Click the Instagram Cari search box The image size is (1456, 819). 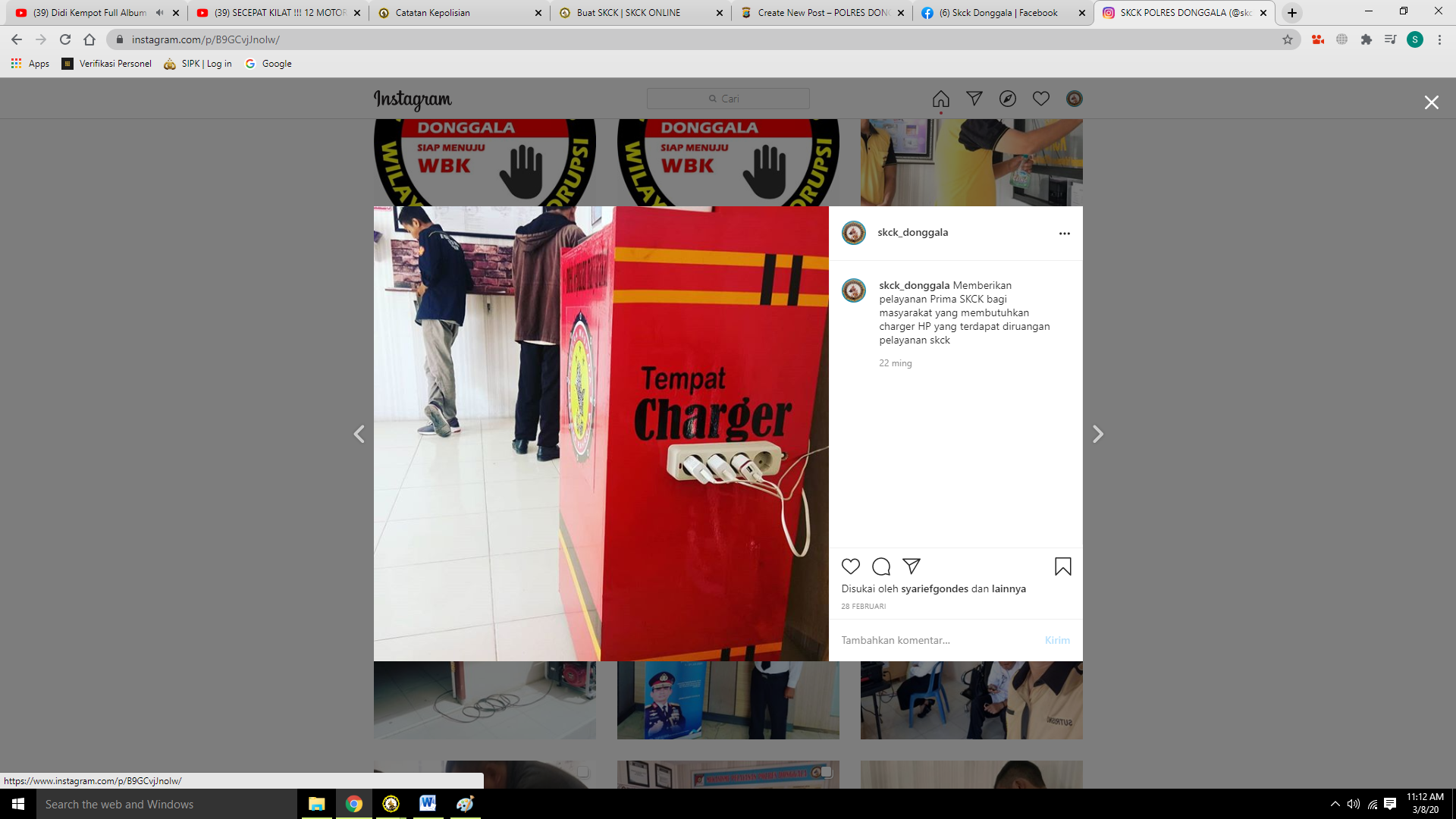728,99
